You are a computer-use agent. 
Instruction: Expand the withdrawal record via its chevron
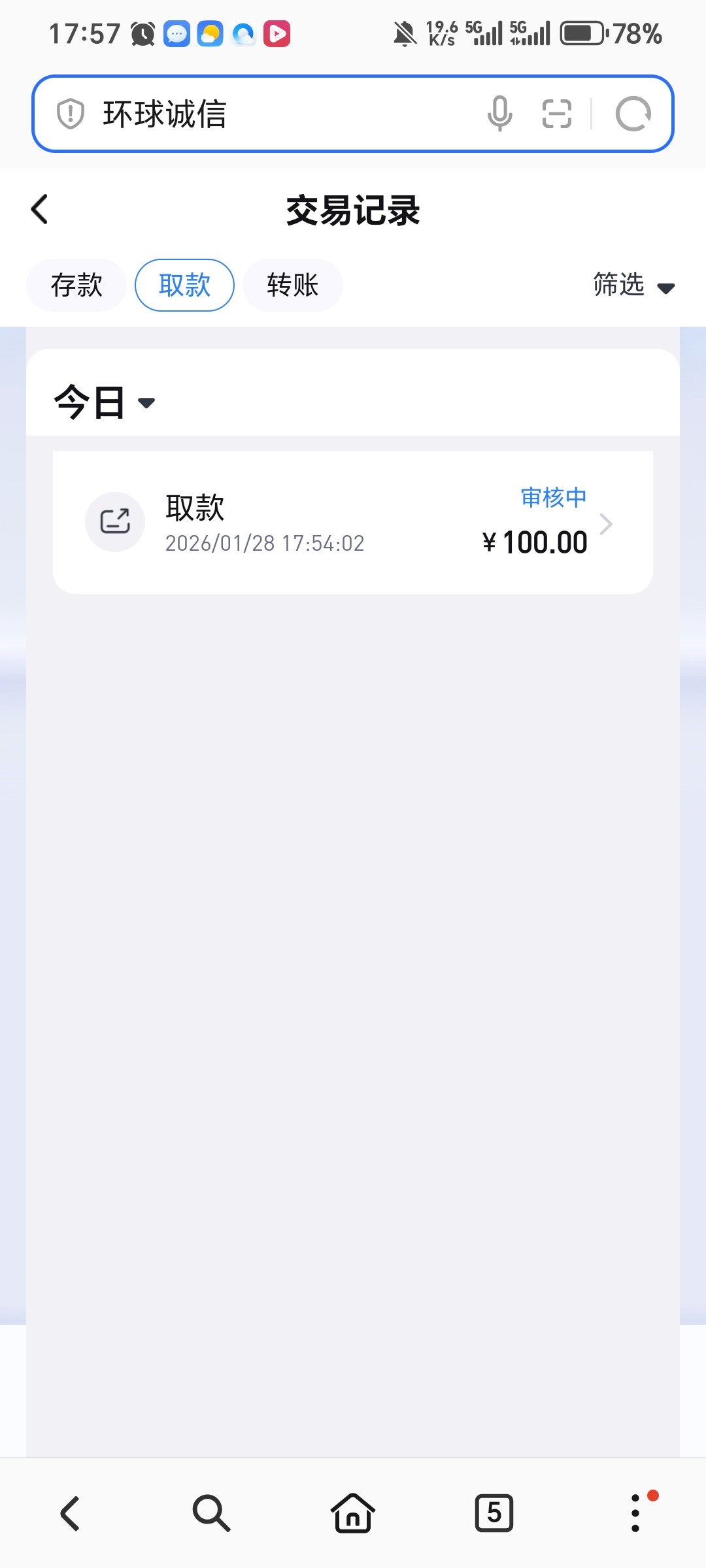(608, 523)
